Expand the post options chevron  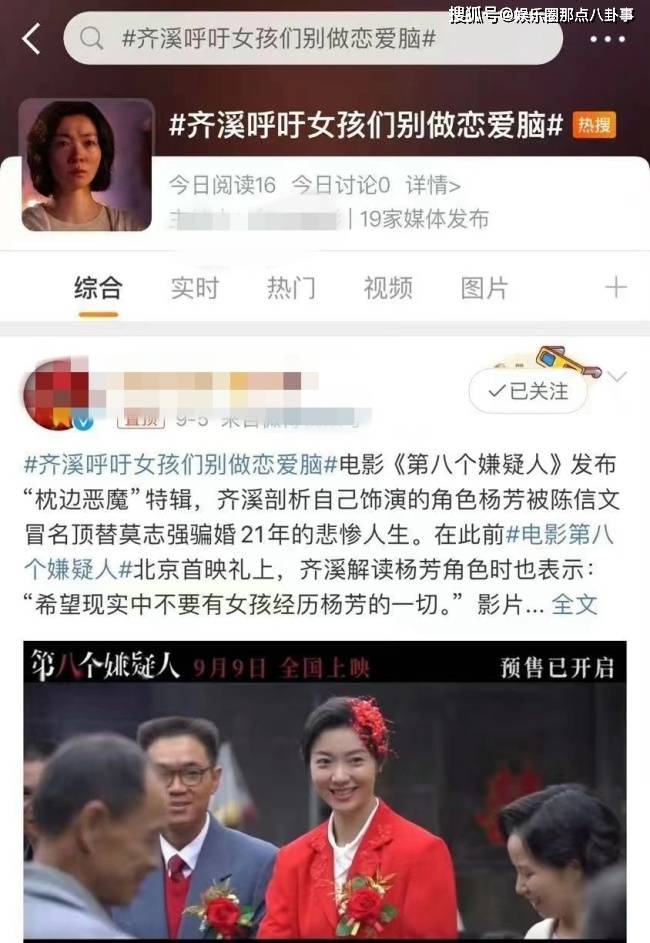(x=618, y=376)
